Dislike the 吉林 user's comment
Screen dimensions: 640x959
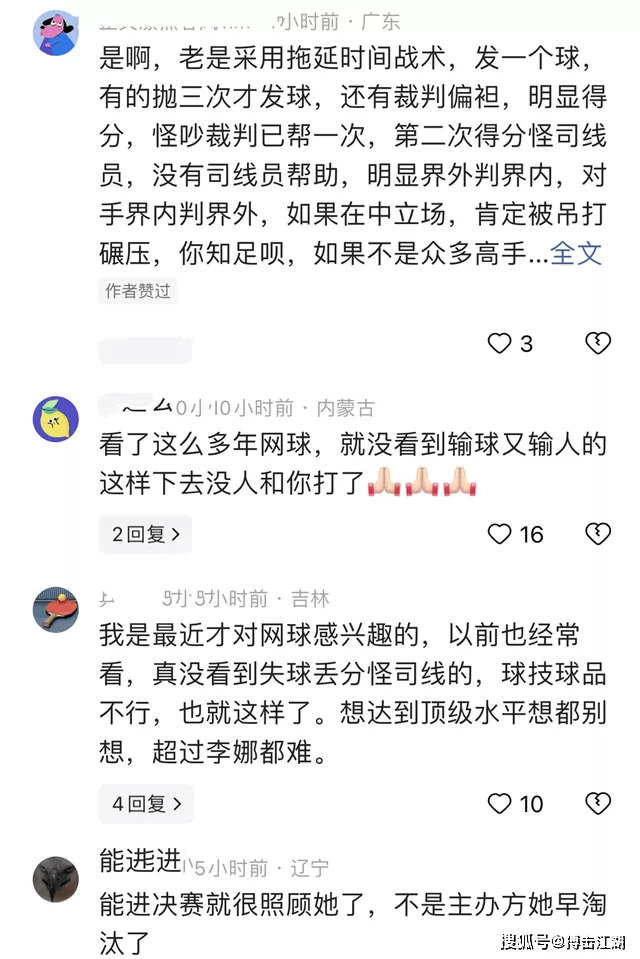(597, 803)
